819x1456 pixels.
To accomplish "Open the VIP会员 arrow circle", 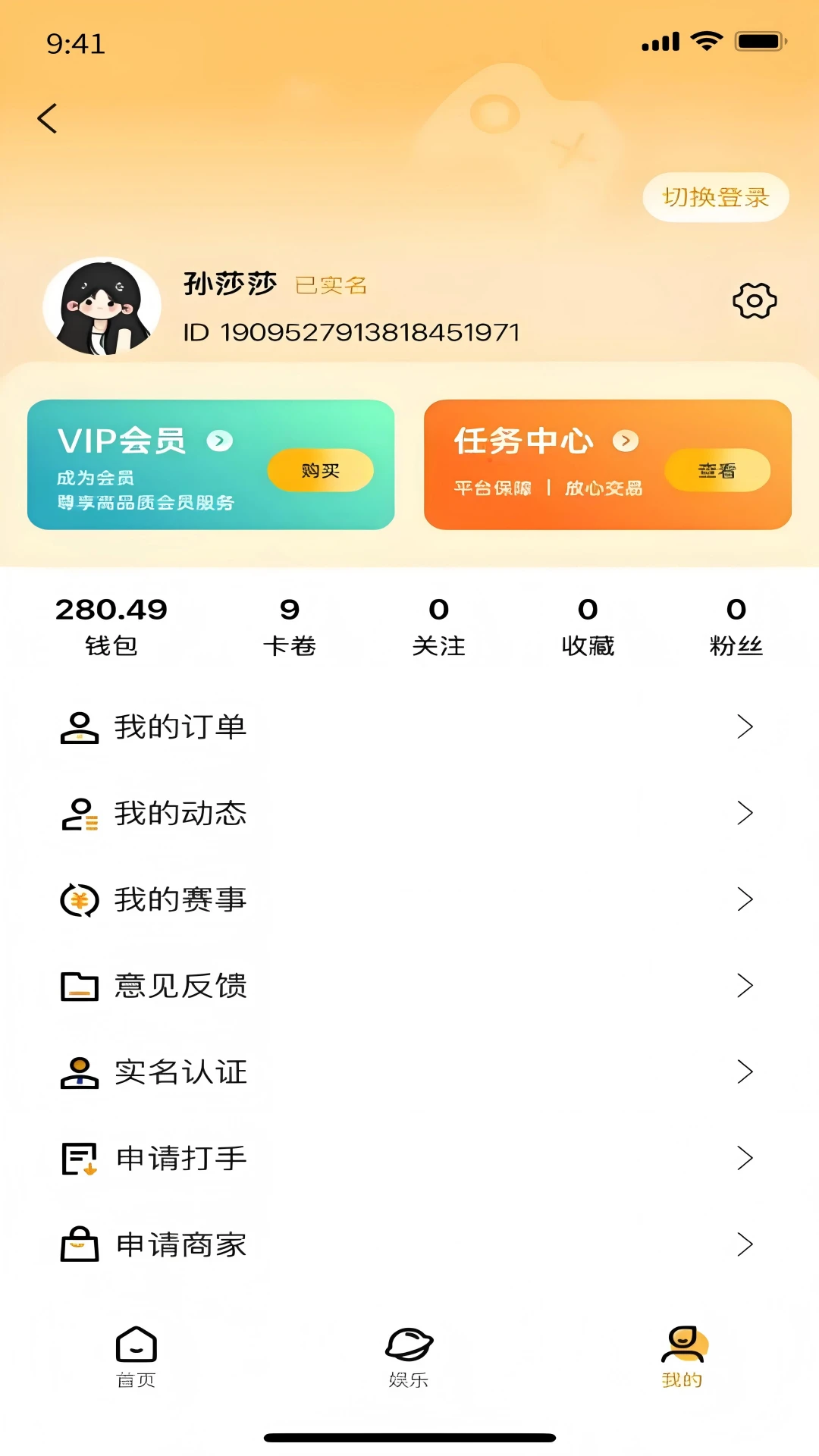I will 219,440.
